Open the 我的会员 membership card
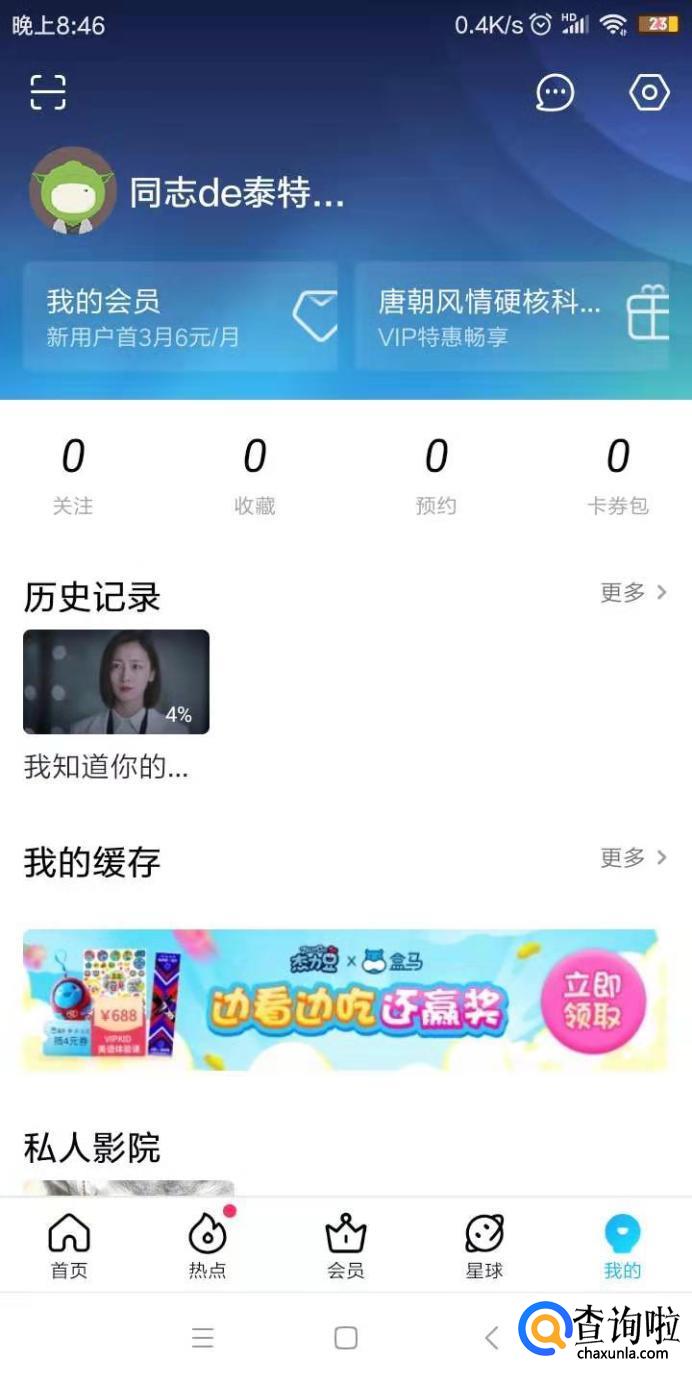This screenshot has width=692, height=1384. [x=180, y=317]
